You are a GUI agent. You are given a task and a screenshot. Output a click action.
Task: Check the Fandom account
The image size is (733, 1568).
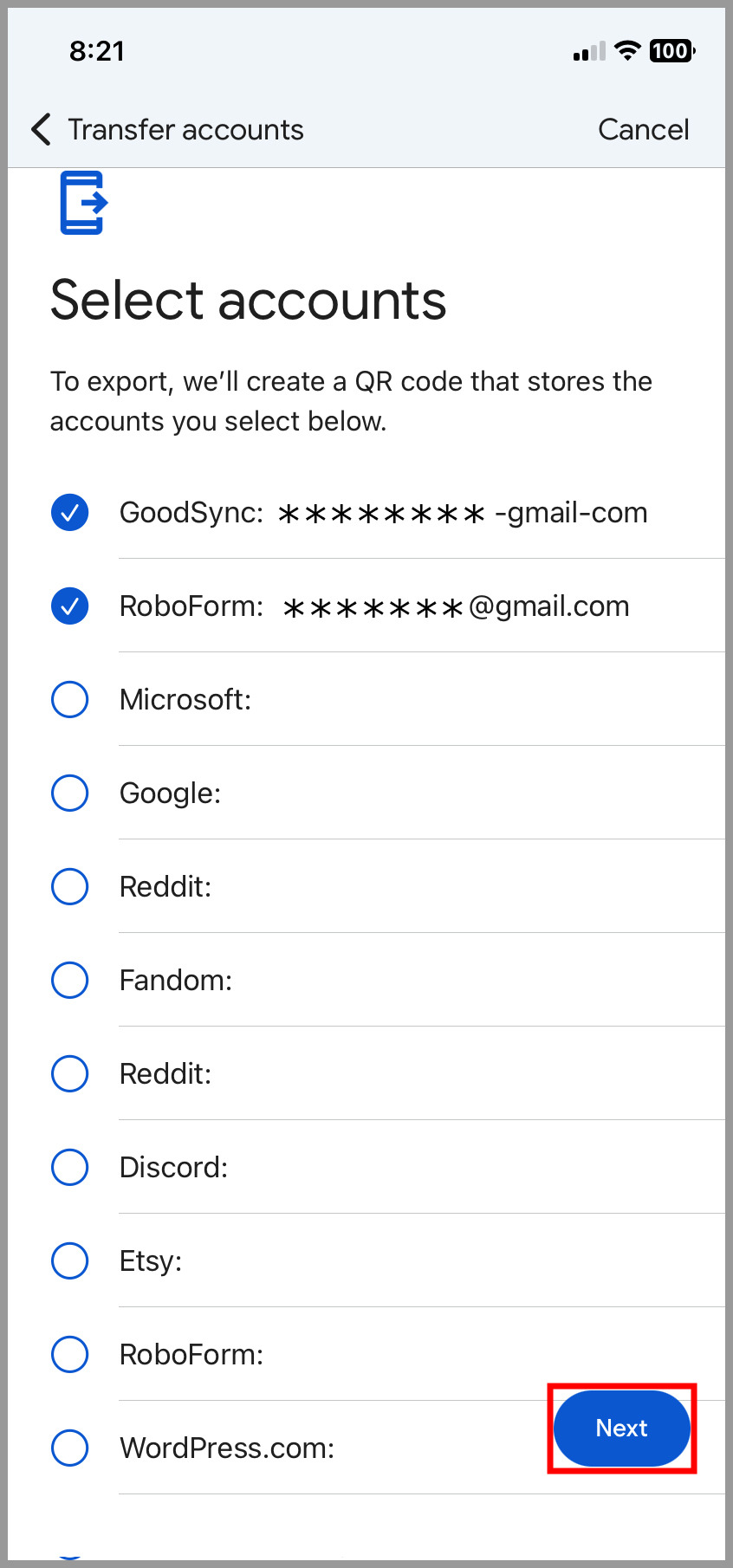[70, 980]
